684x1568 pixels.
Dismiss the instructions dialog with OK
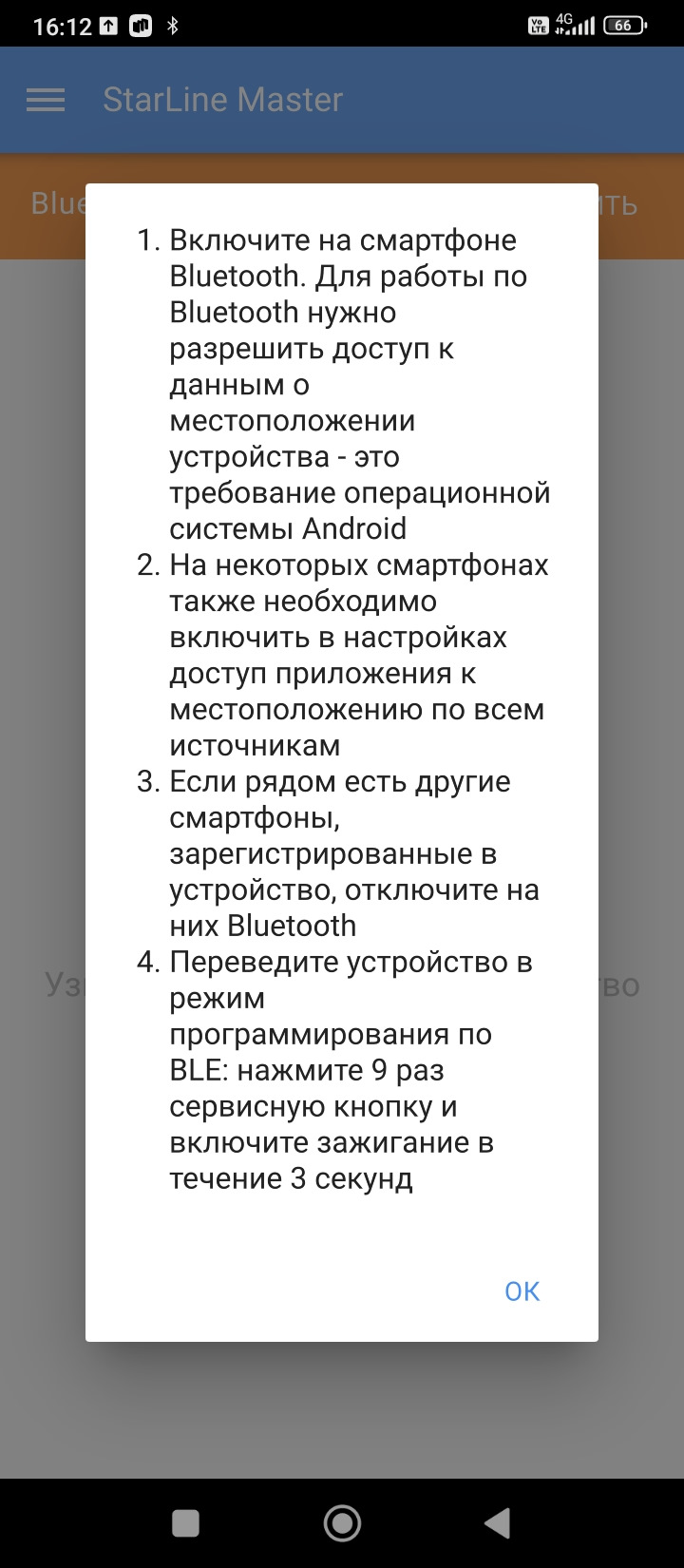pos(522,1291)
